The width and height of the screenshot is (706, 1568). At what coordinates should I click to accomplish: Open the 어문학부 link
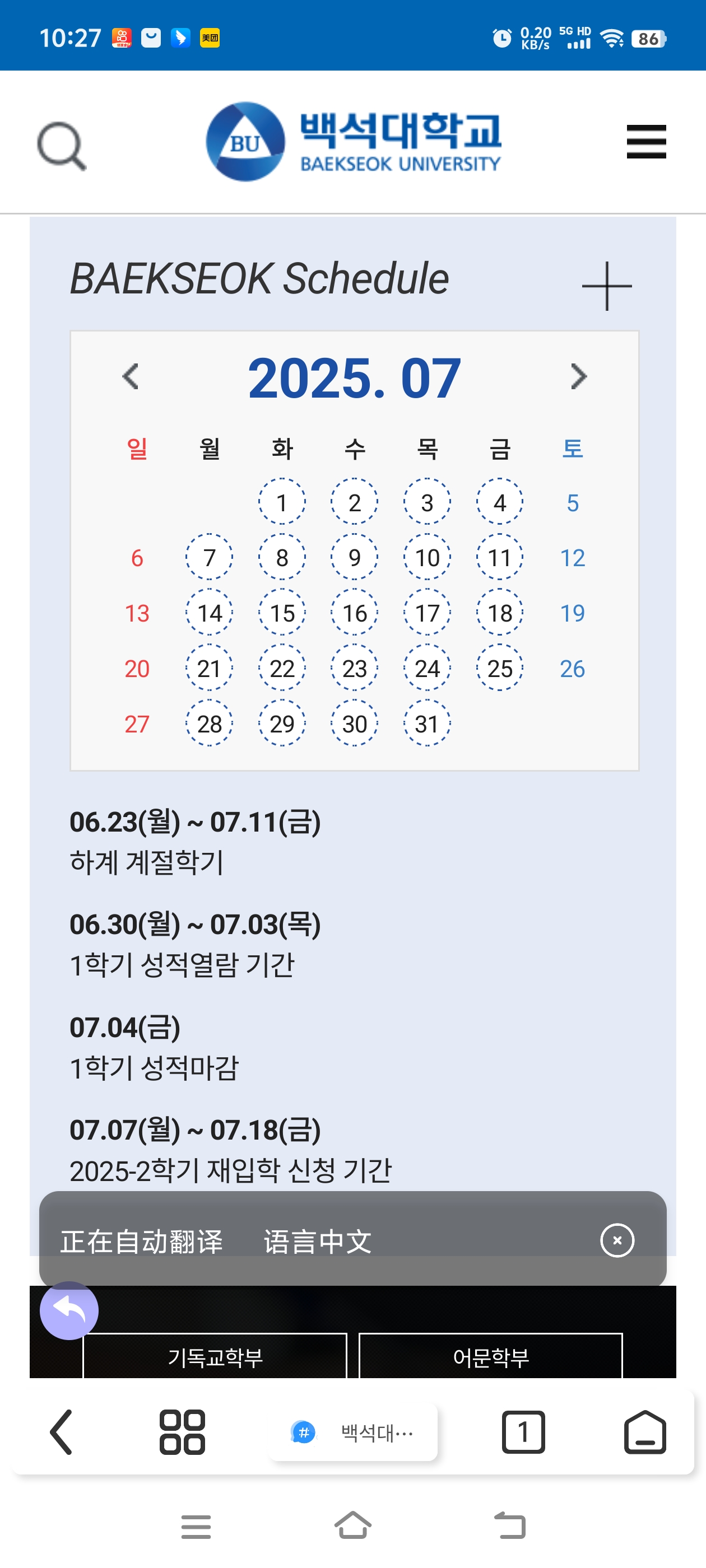pyautogui.click(x=491, y=1356)
